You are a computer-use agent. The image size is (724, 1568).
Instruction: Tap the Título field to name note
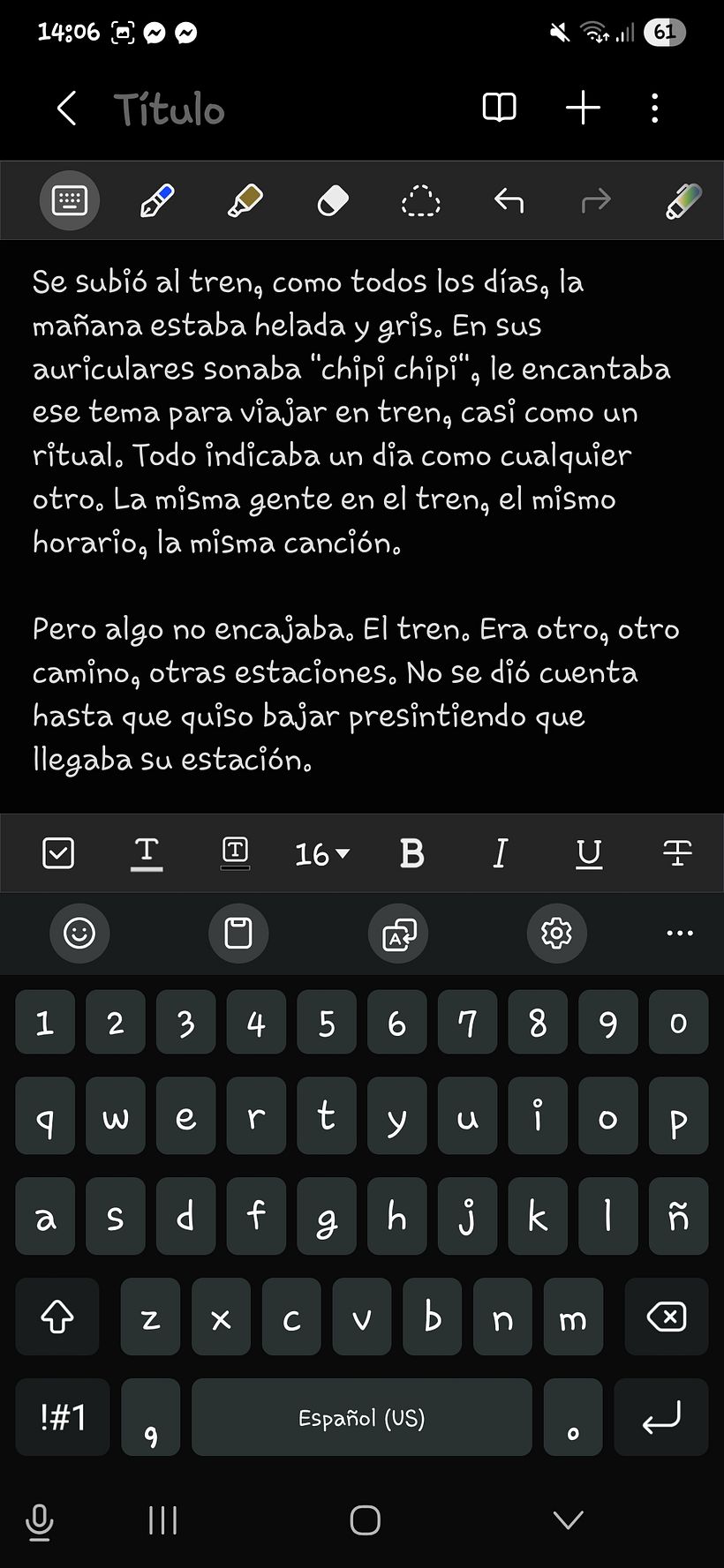(170, 110)
